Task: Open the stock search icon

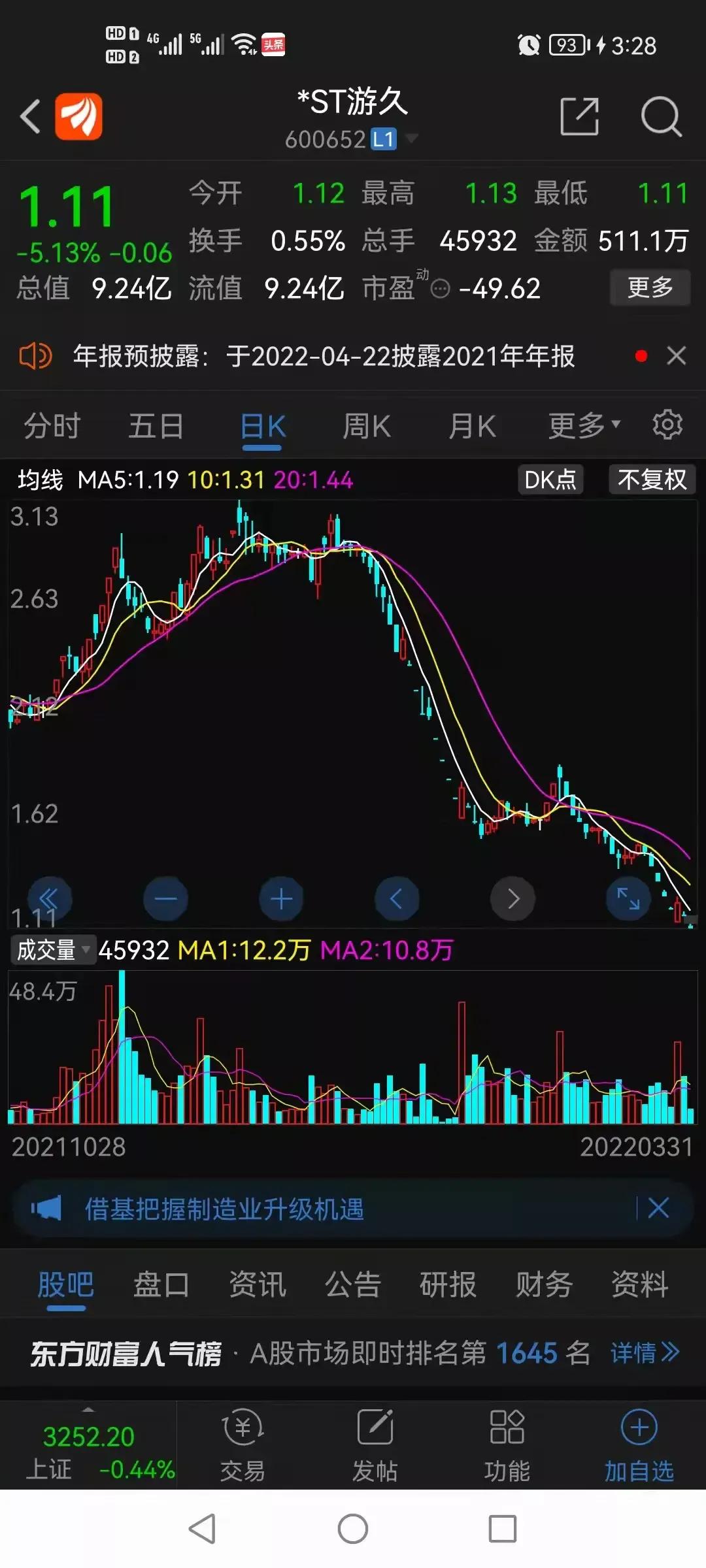Action: 663,115
